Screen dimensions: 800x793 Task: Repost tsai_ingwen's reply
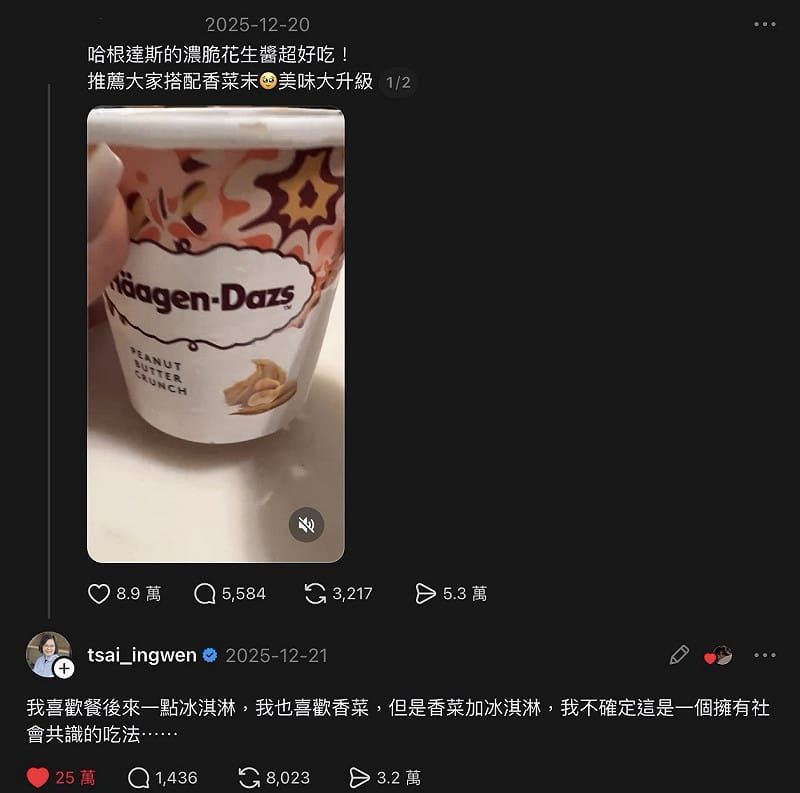tap(249, 777)
